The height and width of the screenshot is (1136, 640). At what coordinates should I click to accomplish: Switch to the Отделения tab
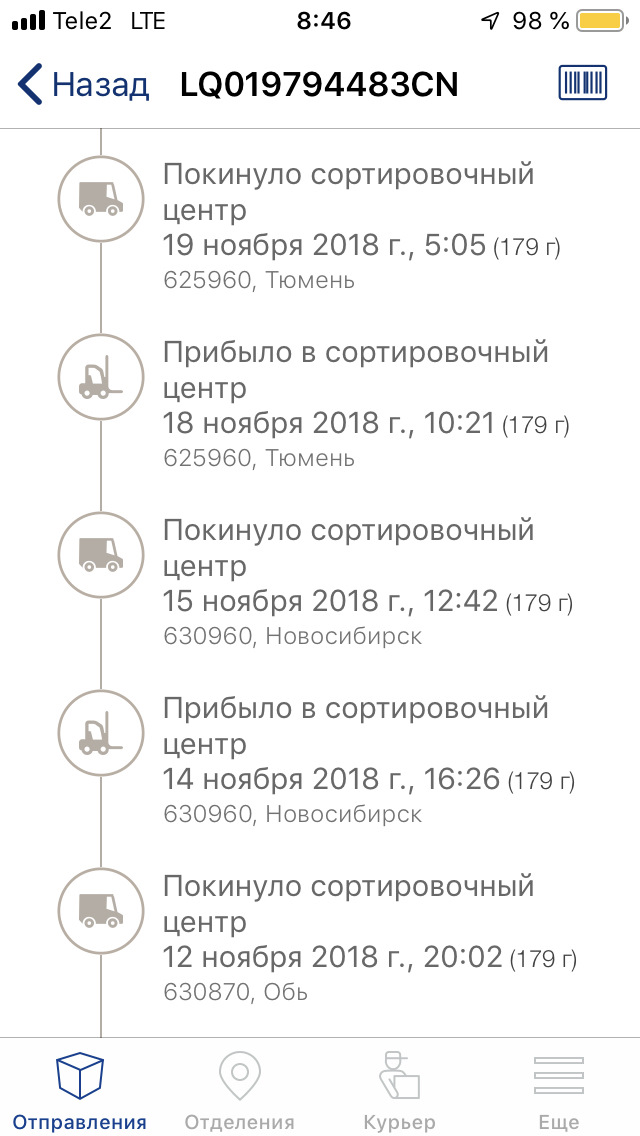tap(240, 1089)
